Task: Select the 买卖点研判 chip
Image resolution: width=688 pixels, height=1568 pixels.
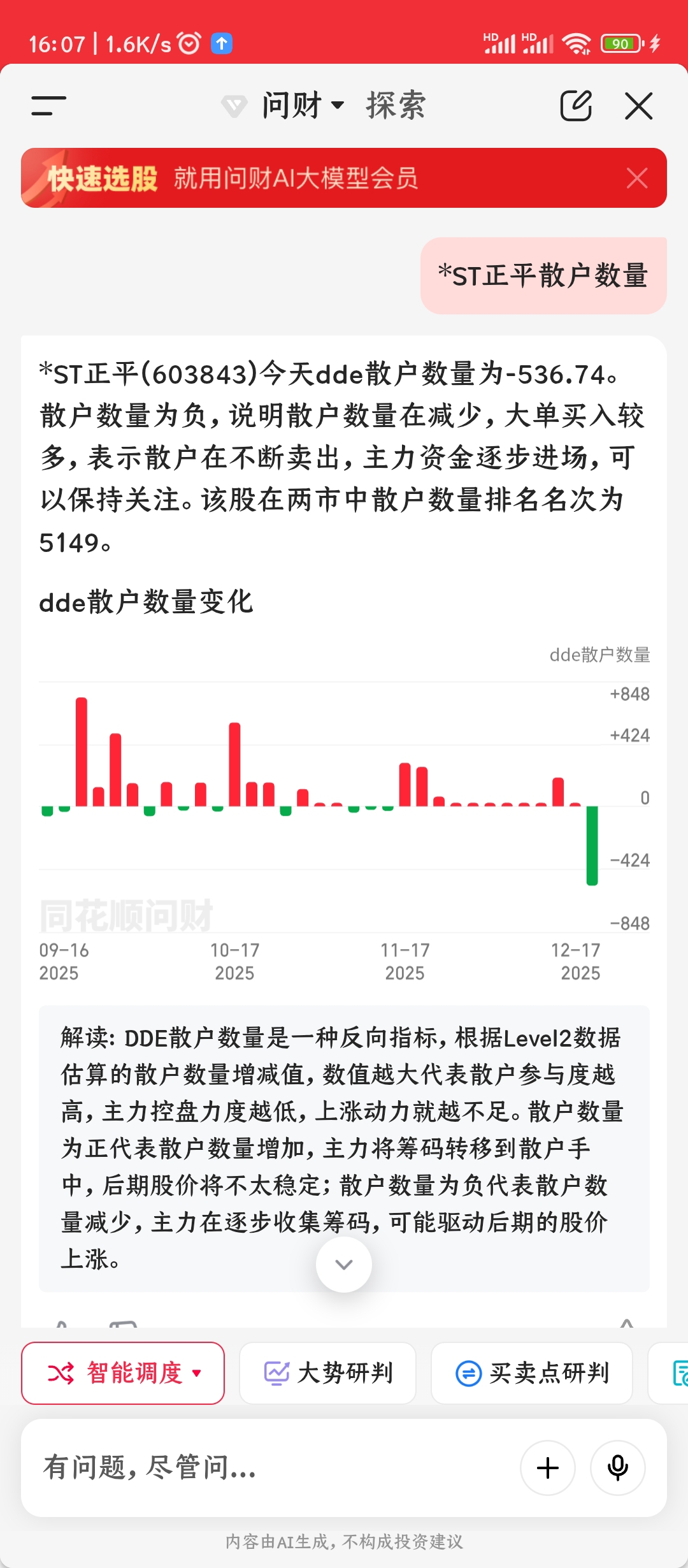Action: click(532, 1373)
